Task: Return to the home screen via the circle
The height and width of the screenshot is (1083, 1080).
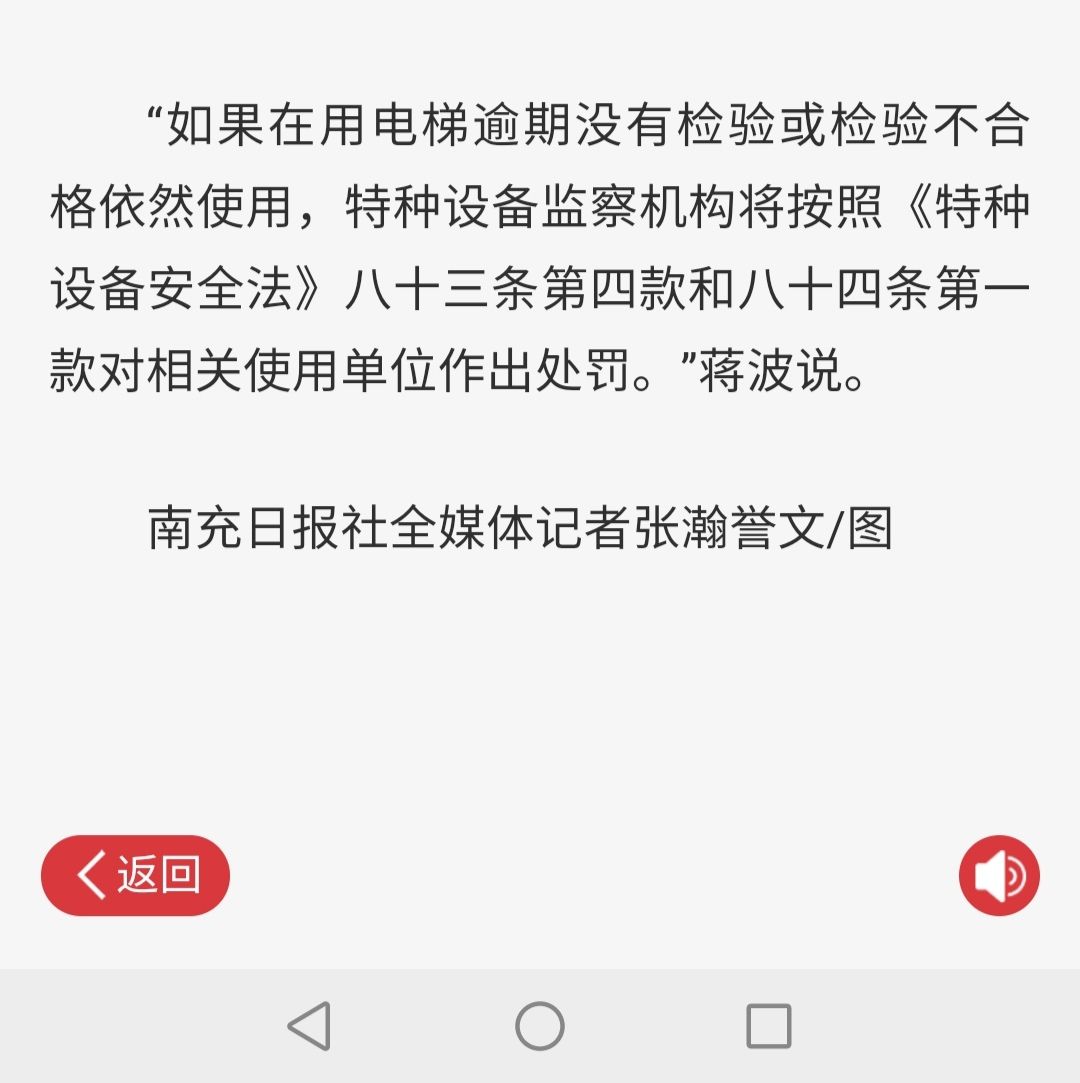Action: [x=540, y=1026]
